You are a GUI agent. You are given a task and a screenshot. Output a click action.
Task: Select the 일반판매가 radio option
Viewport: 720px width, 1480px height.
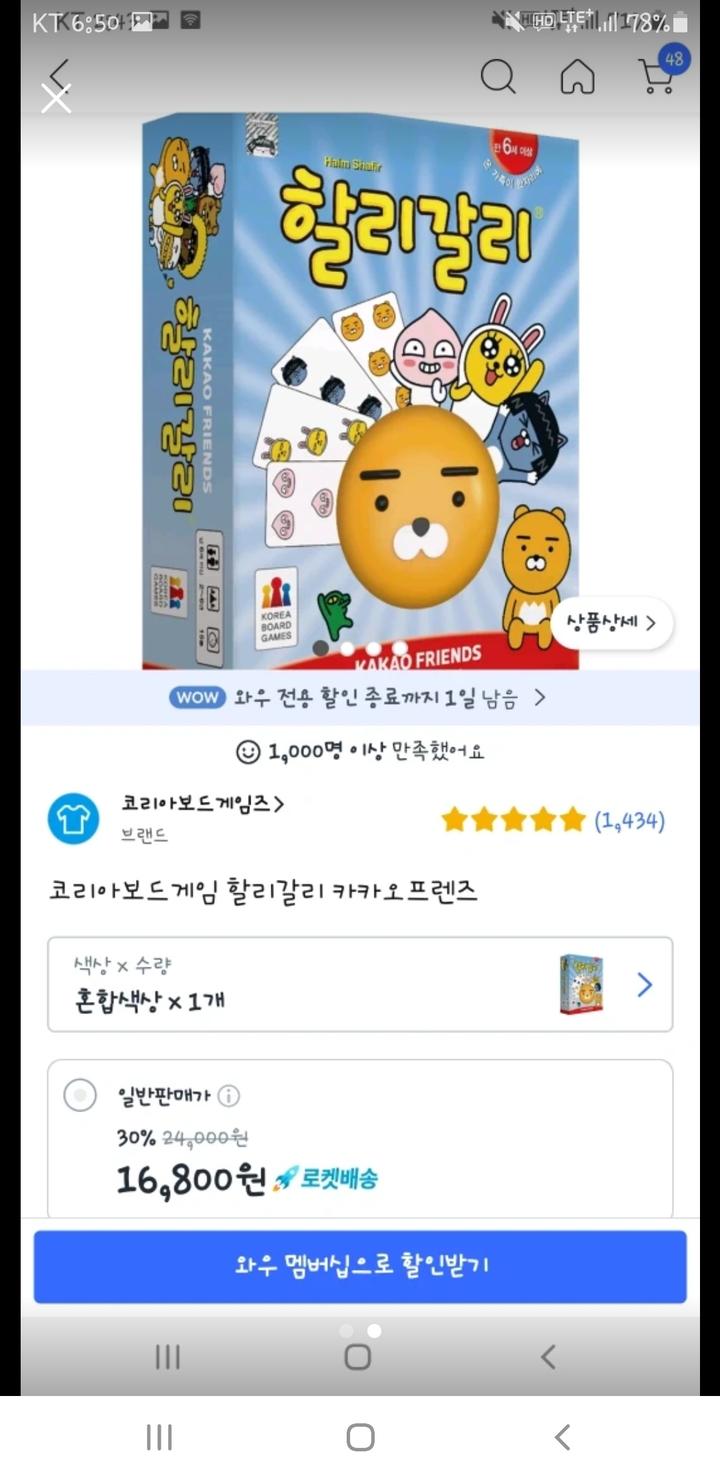point(80,1096)
